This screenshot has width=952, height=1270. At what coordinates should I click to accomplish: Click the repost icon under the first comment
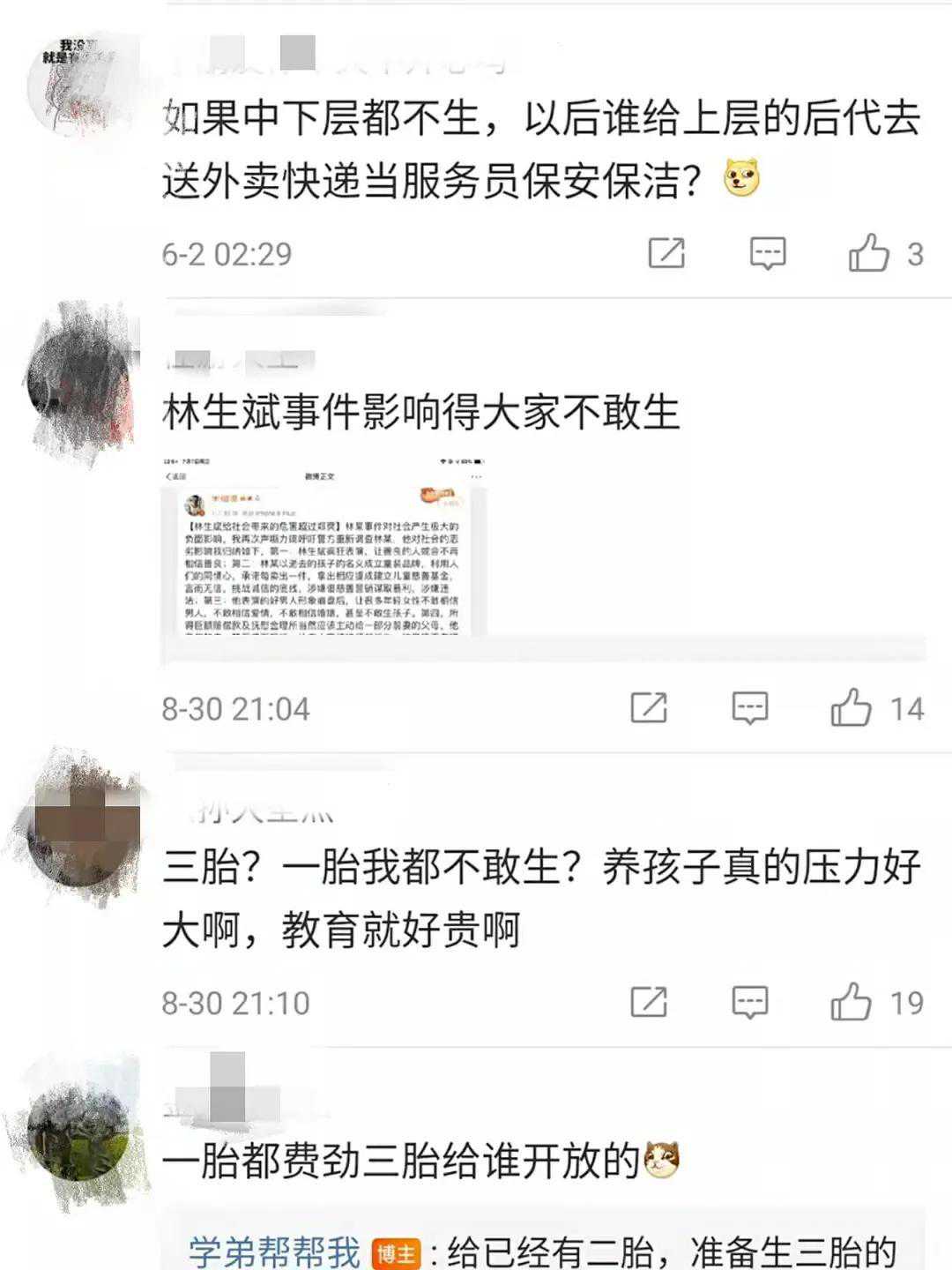coord(667,255)
